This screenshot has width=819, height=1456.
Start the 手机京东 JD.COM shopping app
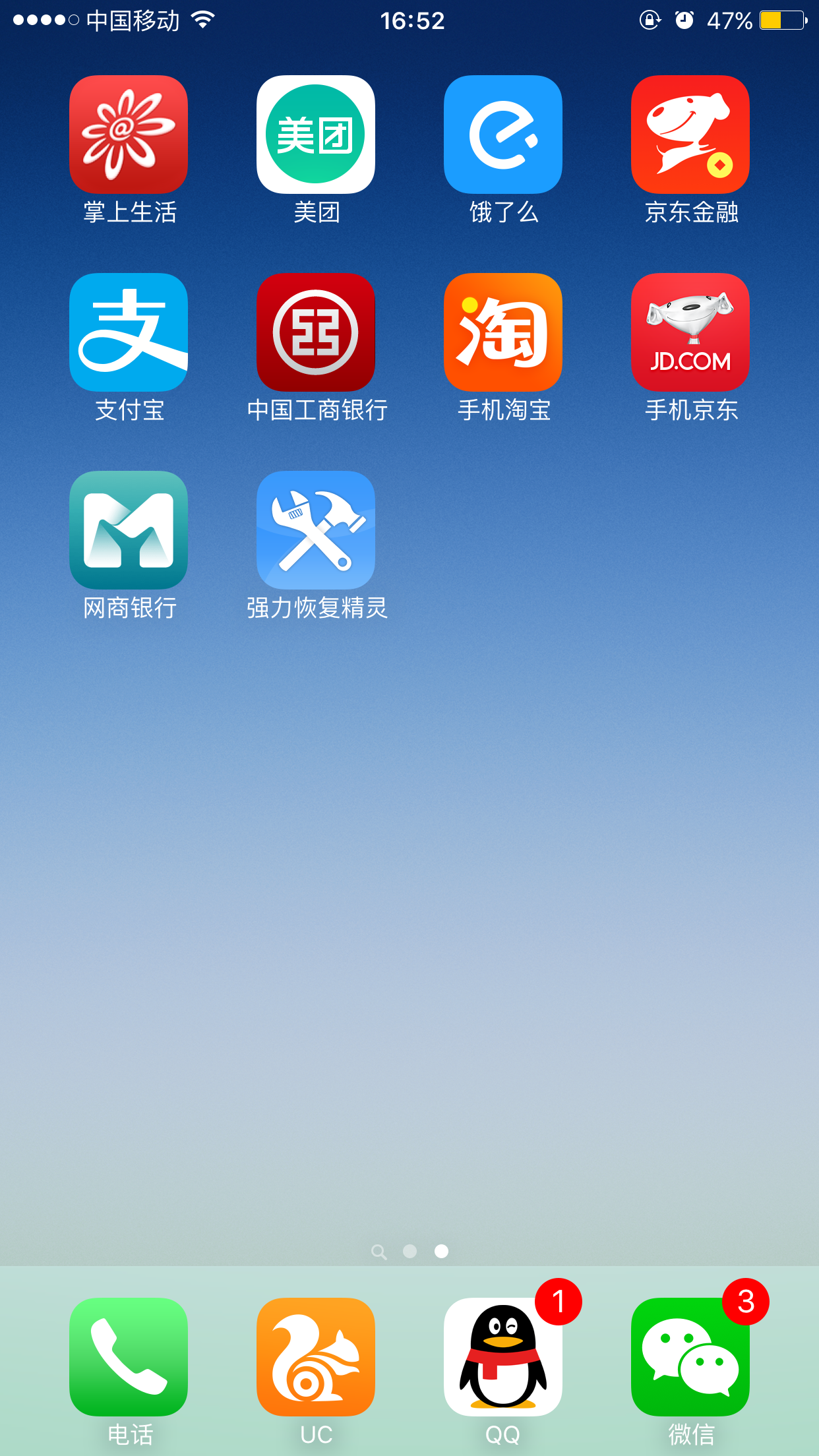click(690, 332)
